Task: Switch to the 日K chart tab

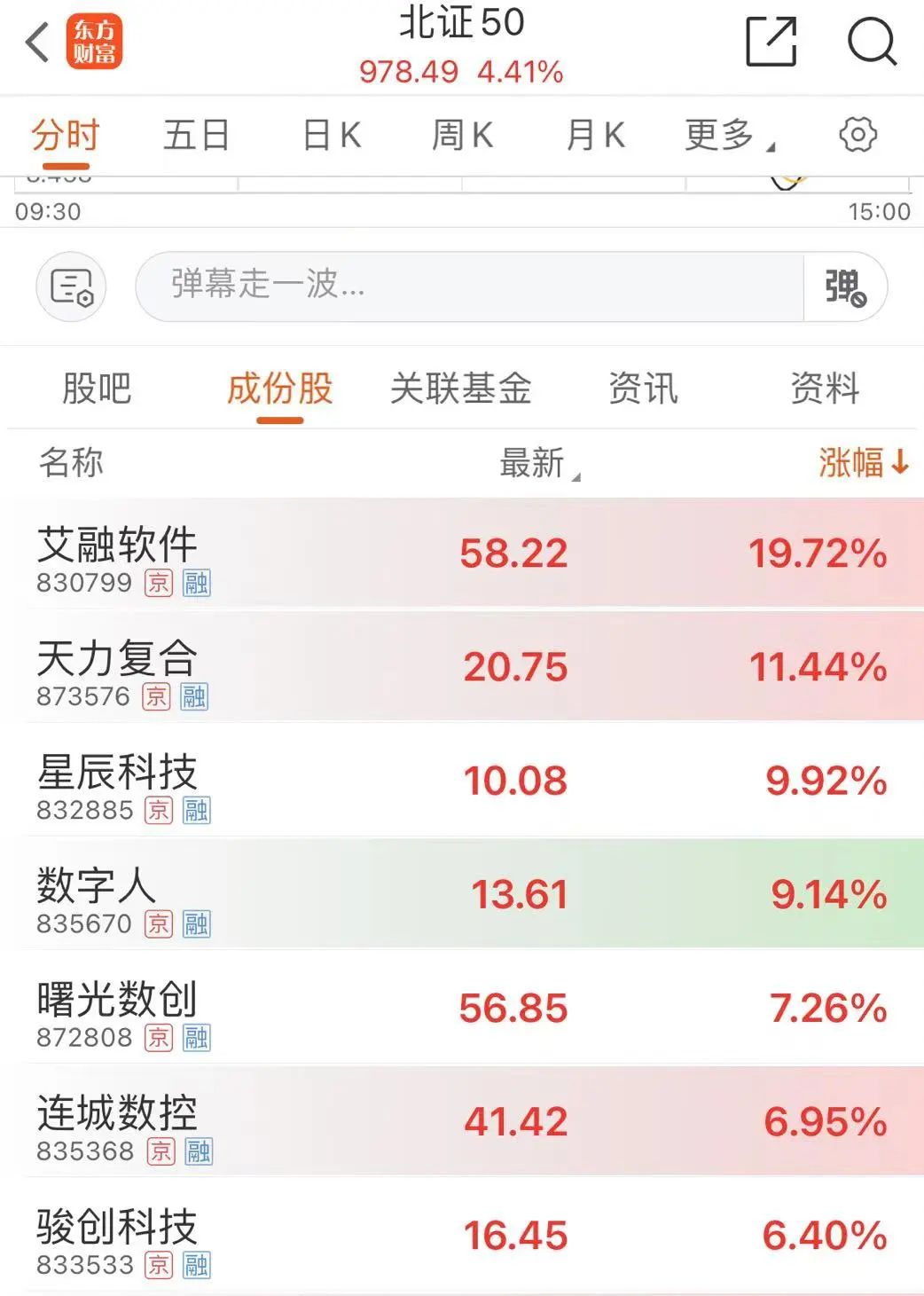Action: tap(332, 136)
